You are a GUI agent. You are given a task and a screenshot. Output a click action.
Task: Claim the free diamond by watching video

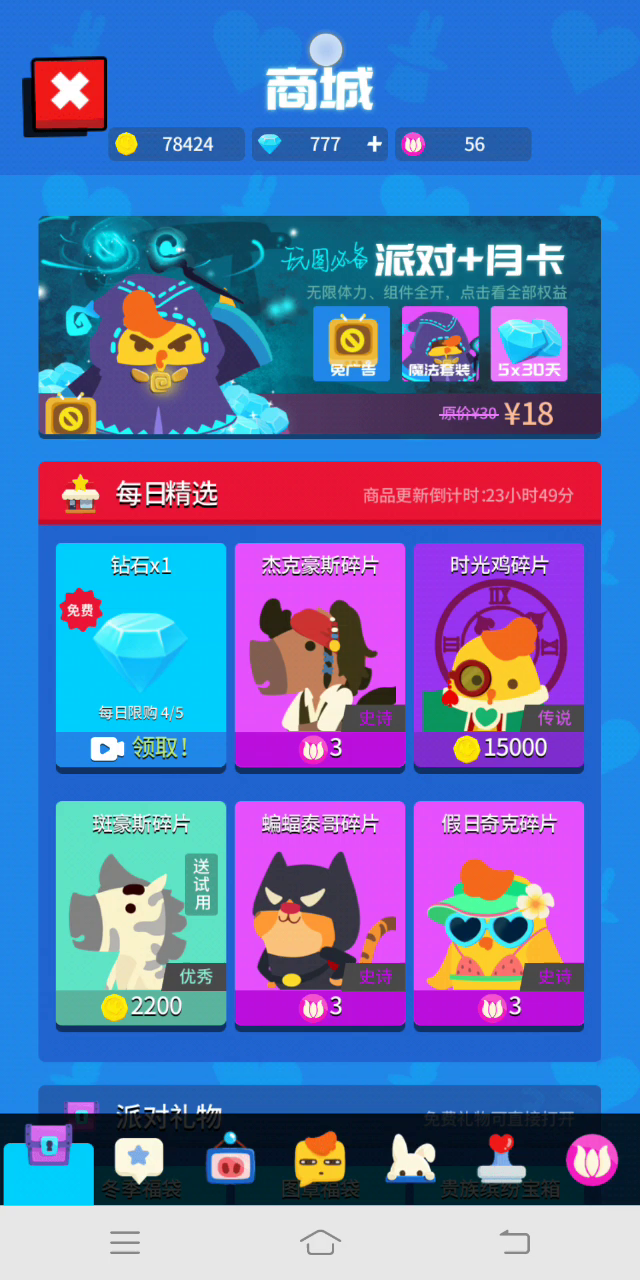[141, 748]
